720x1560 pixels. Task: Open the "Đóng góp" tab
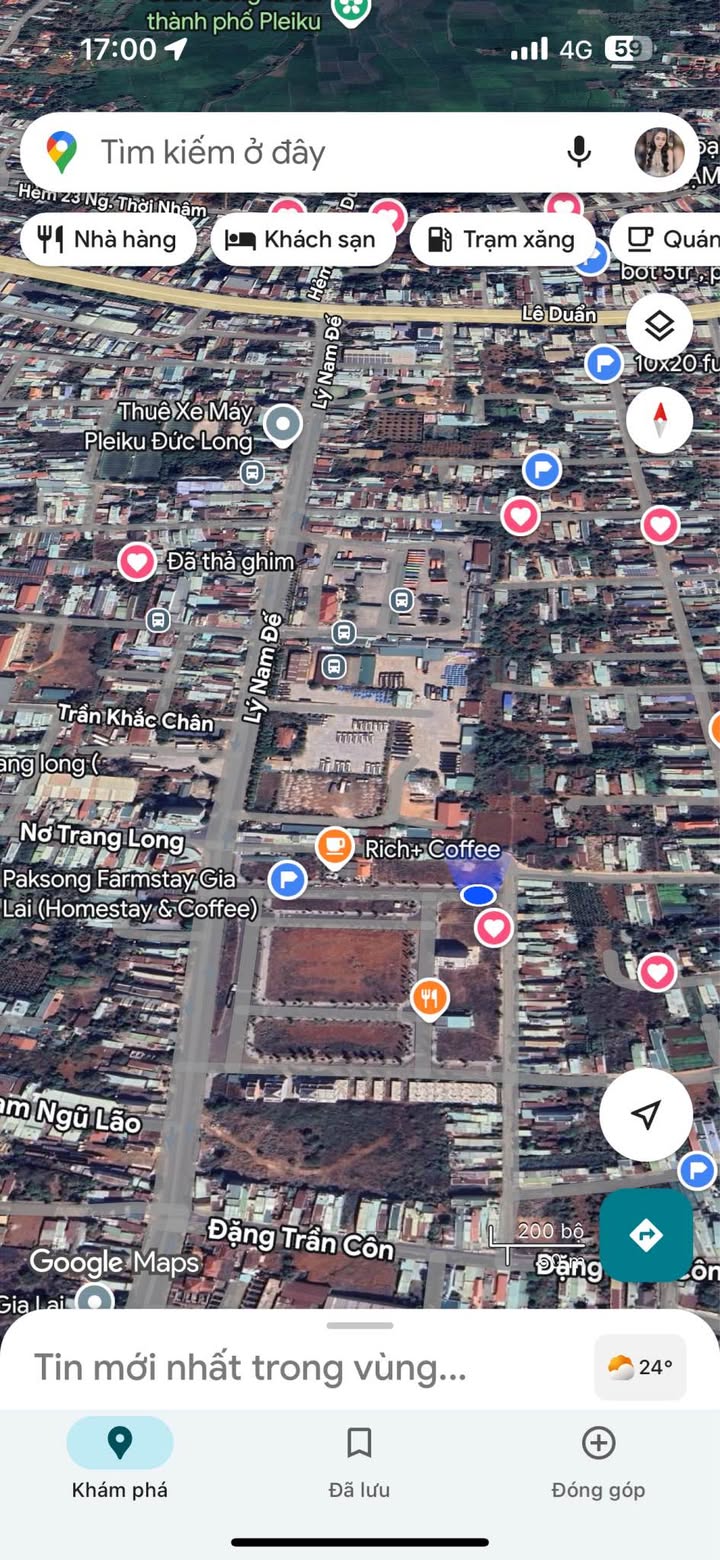598,1458
